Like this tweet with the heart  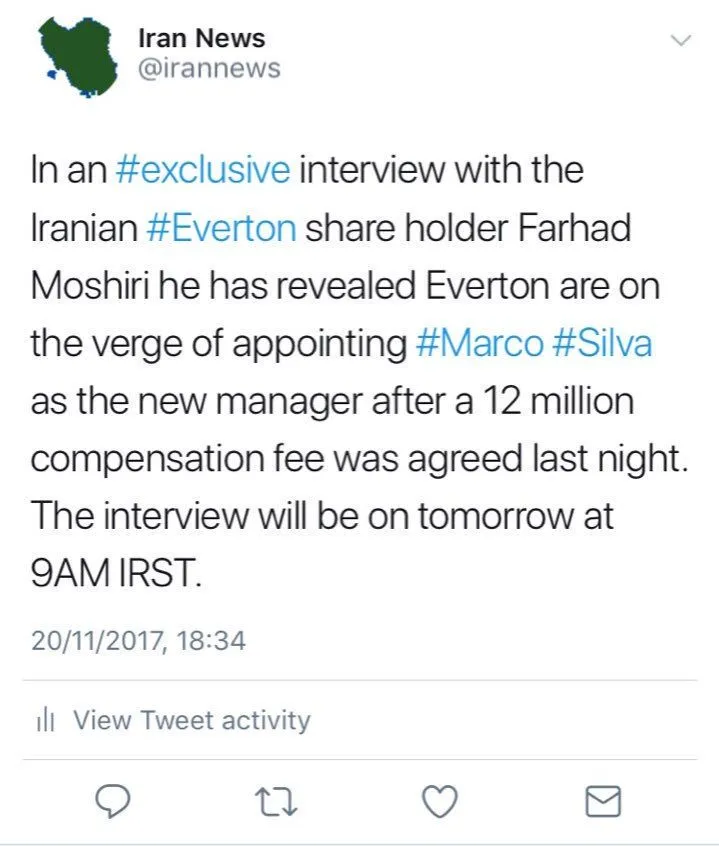pyautogui.click(x=439, y=798)
